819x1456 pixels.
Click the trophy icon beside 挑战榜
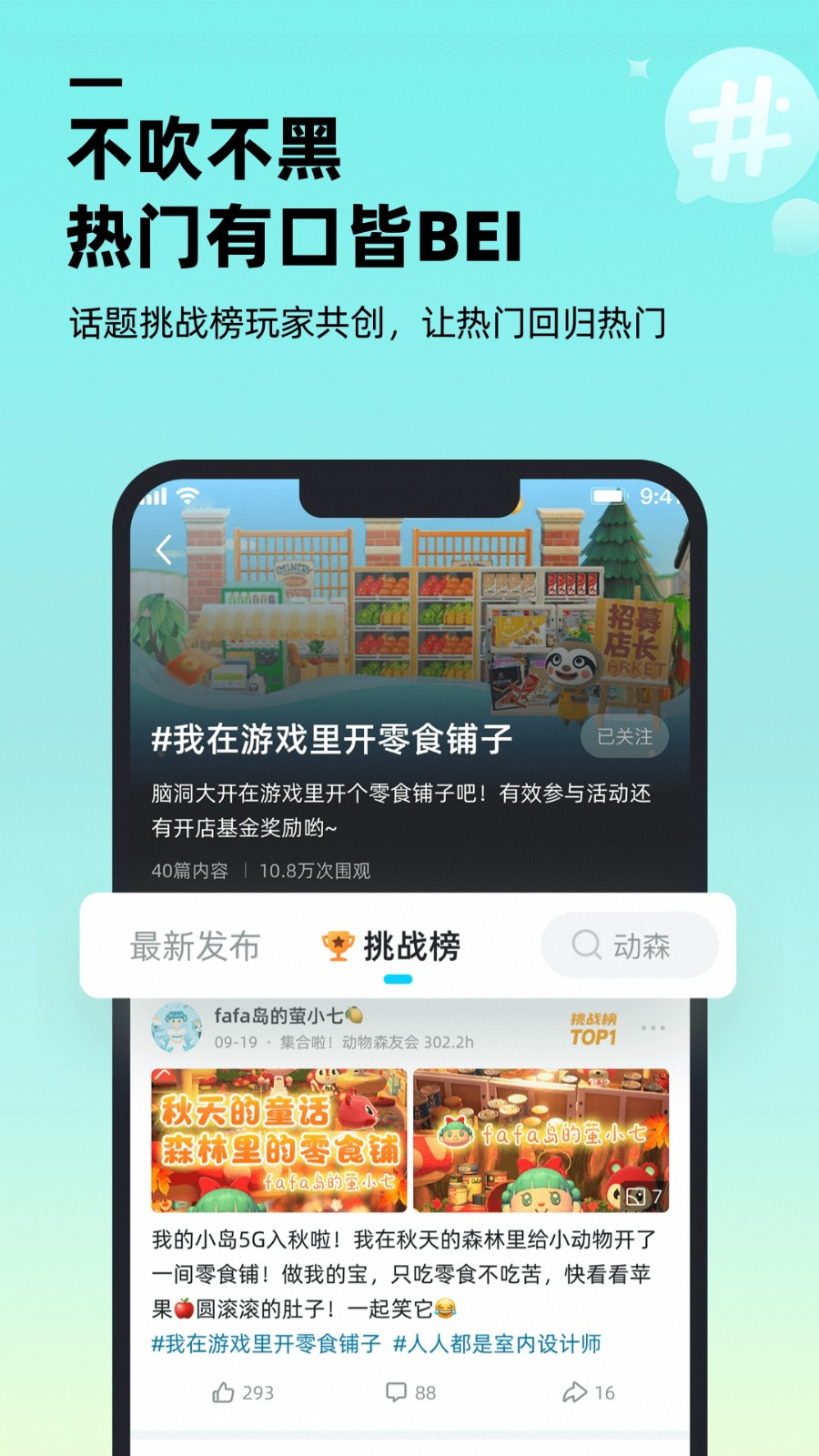[x=337, y=945]
